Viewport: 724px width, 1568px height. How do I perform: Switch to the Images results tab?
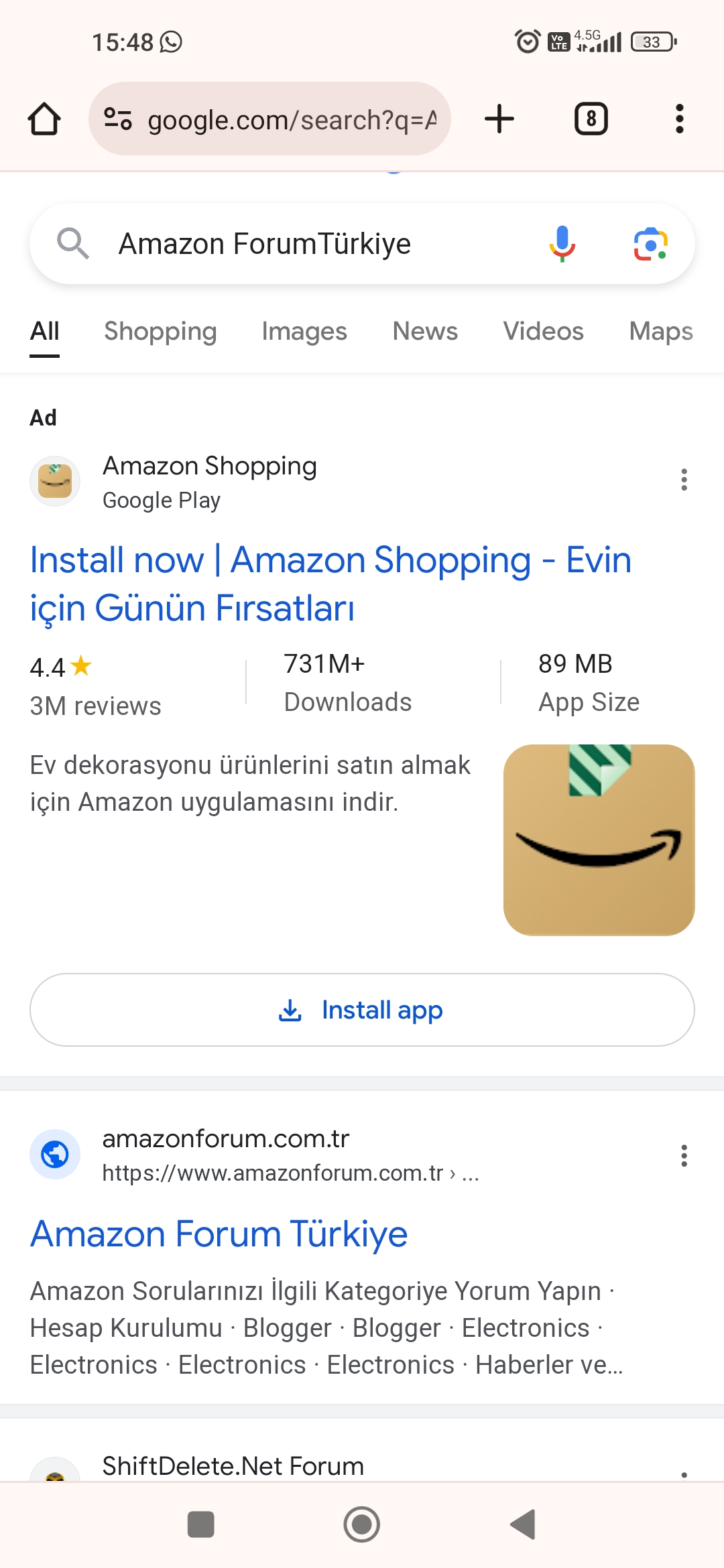(x=304, y=331)
